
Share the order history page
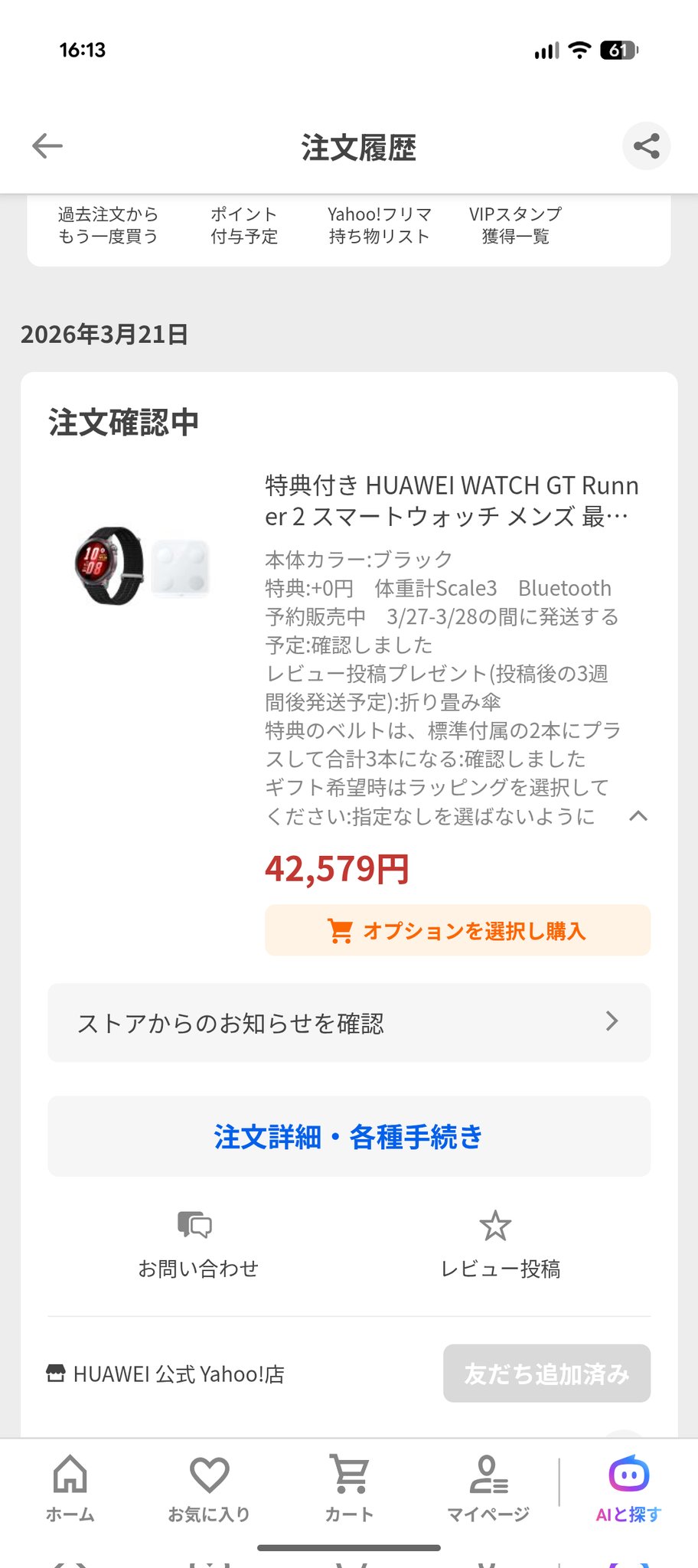(x=646, y=146)
